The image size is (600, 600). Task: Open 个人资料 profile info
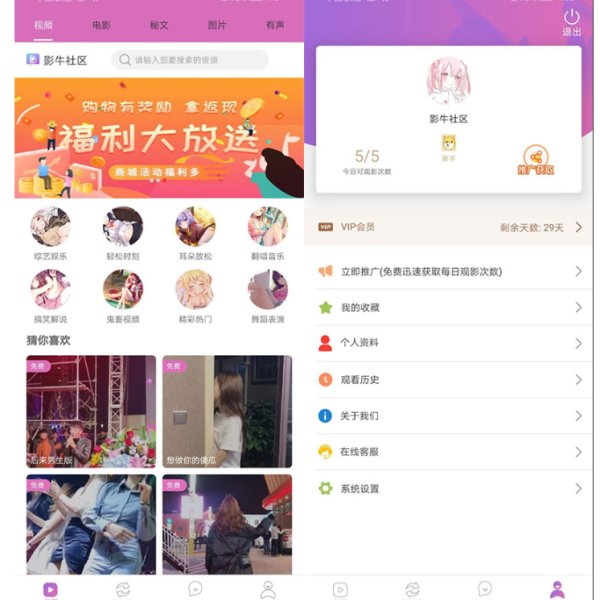coord(448,343)
